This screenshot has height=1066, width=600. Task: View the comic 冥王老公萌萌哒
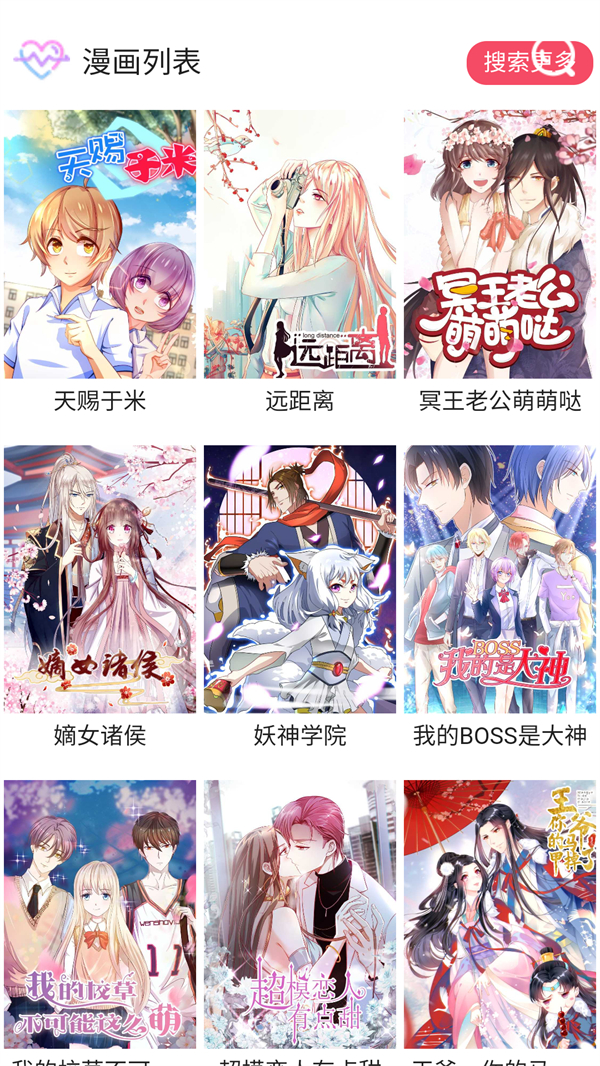(500, 245)
